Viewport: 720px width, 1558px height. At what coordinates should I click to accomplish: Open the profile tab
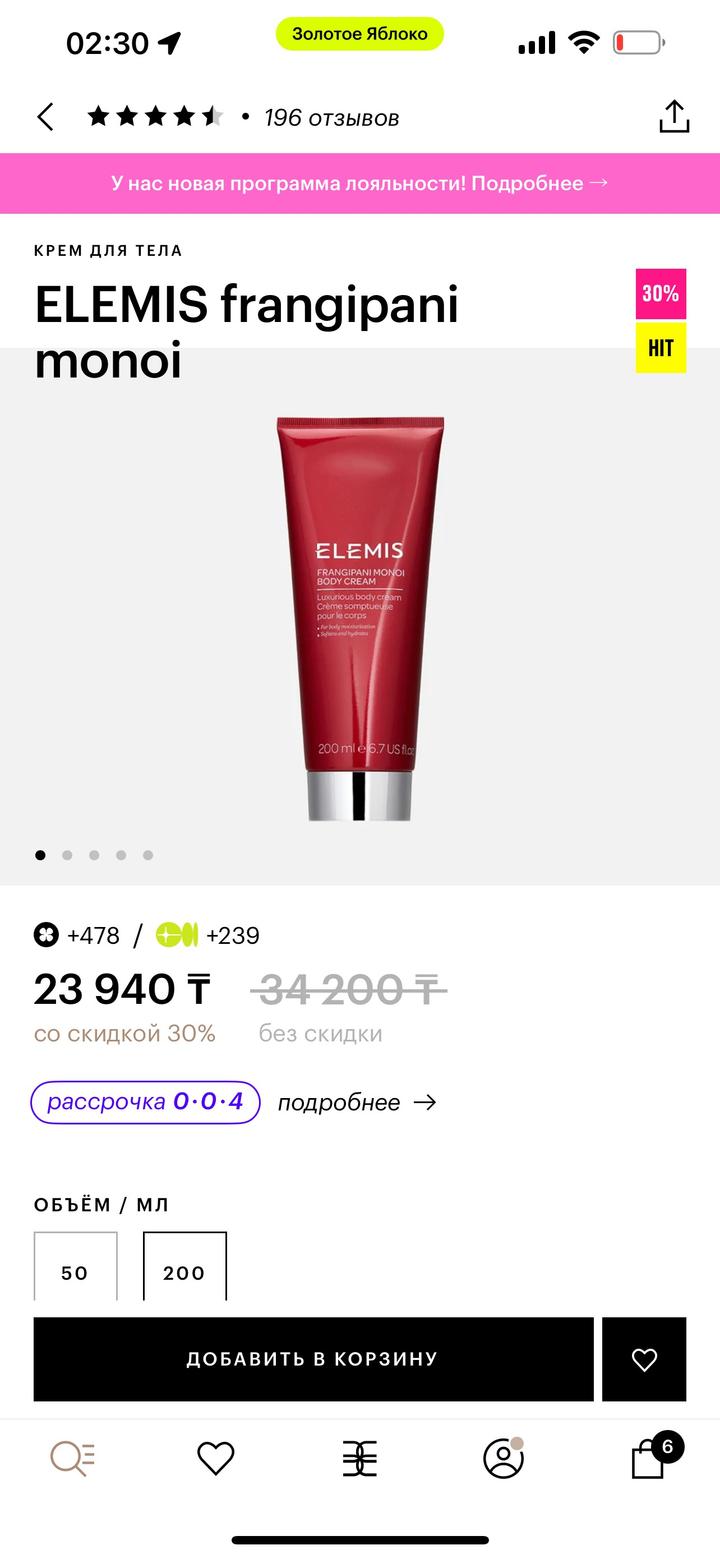pos(503,1459)
